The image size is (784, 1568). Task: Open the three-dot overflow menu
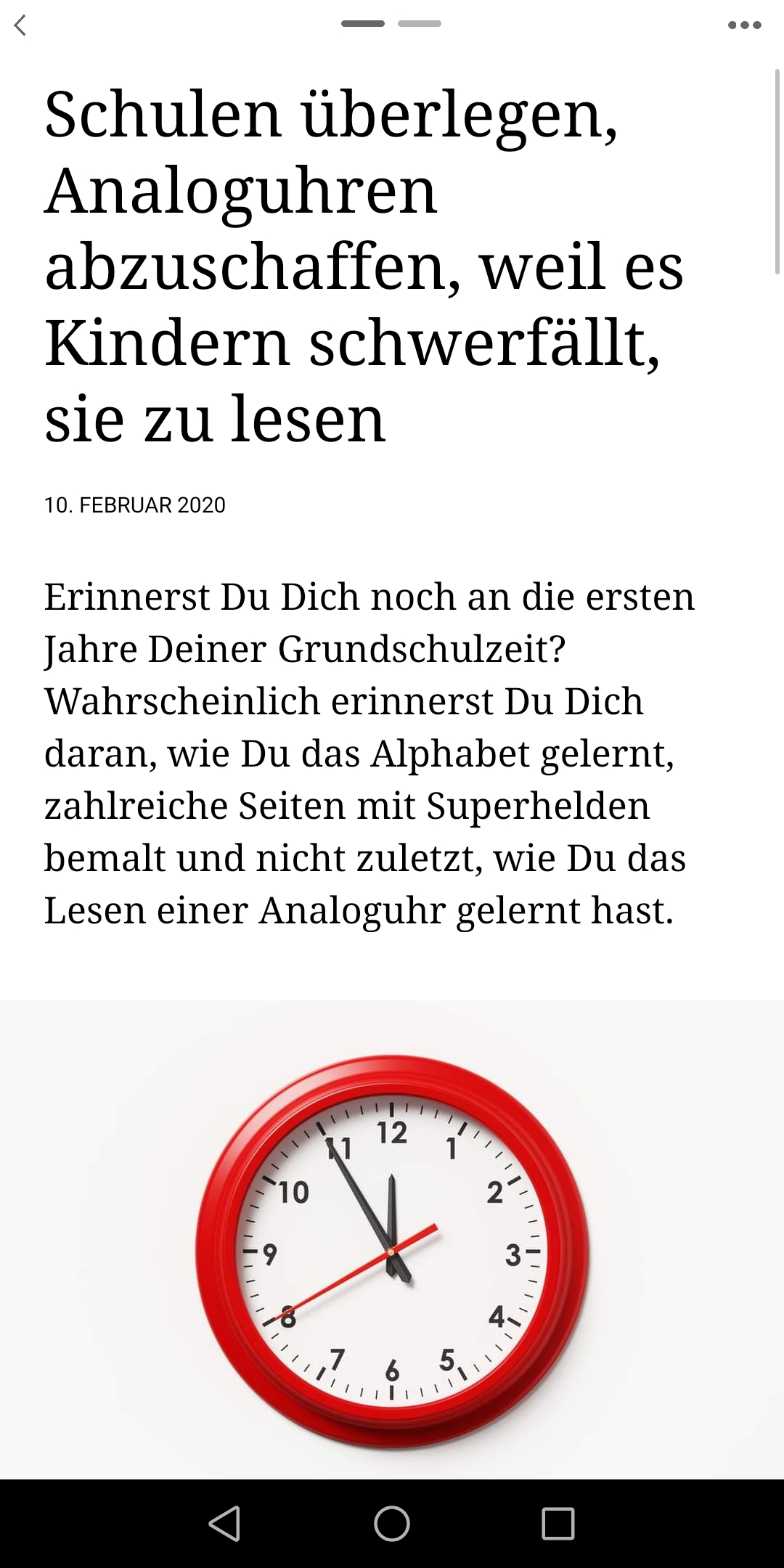(x=744, y=25)
